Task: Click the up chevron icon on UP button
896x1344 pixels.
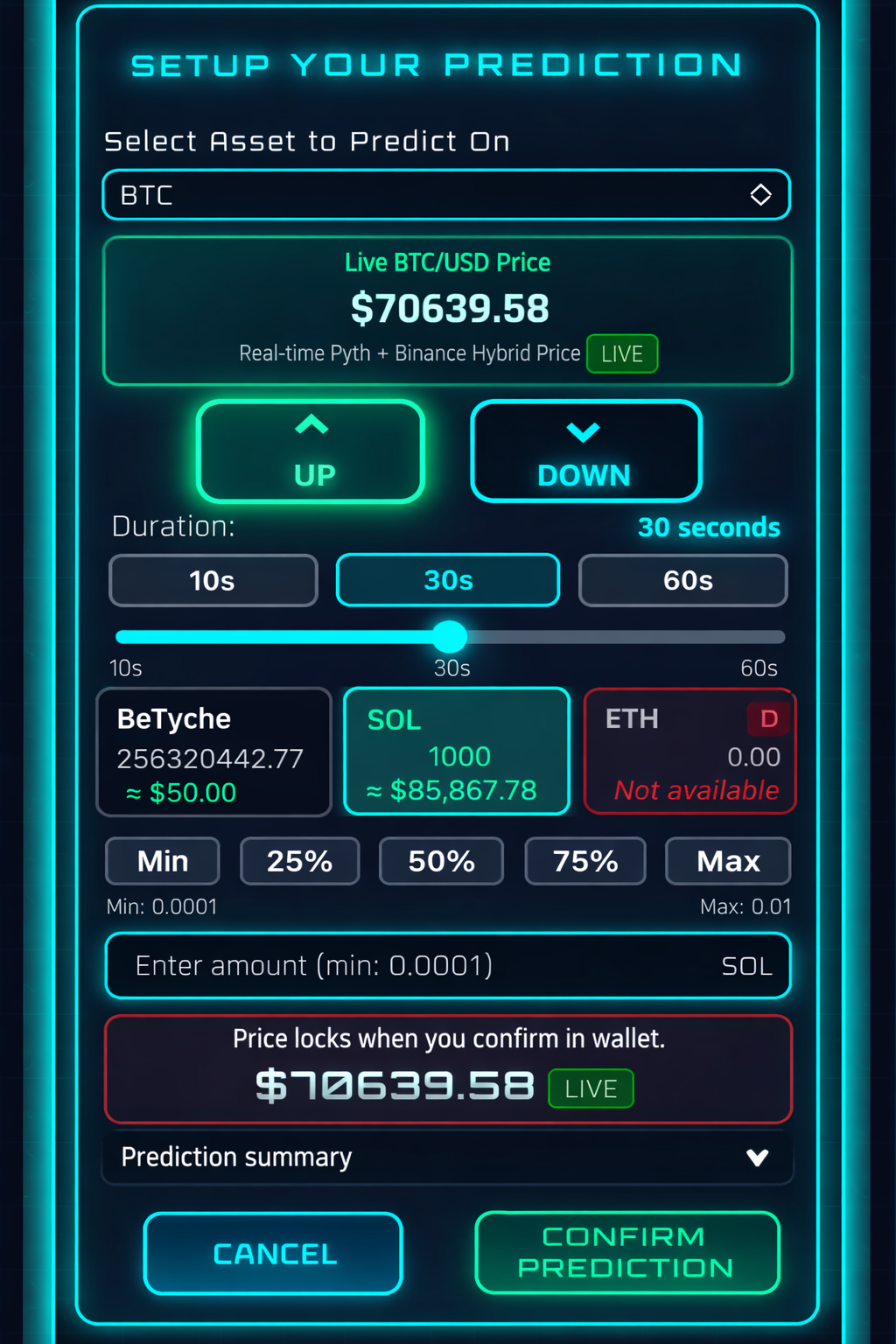Action: click(311, 424)
